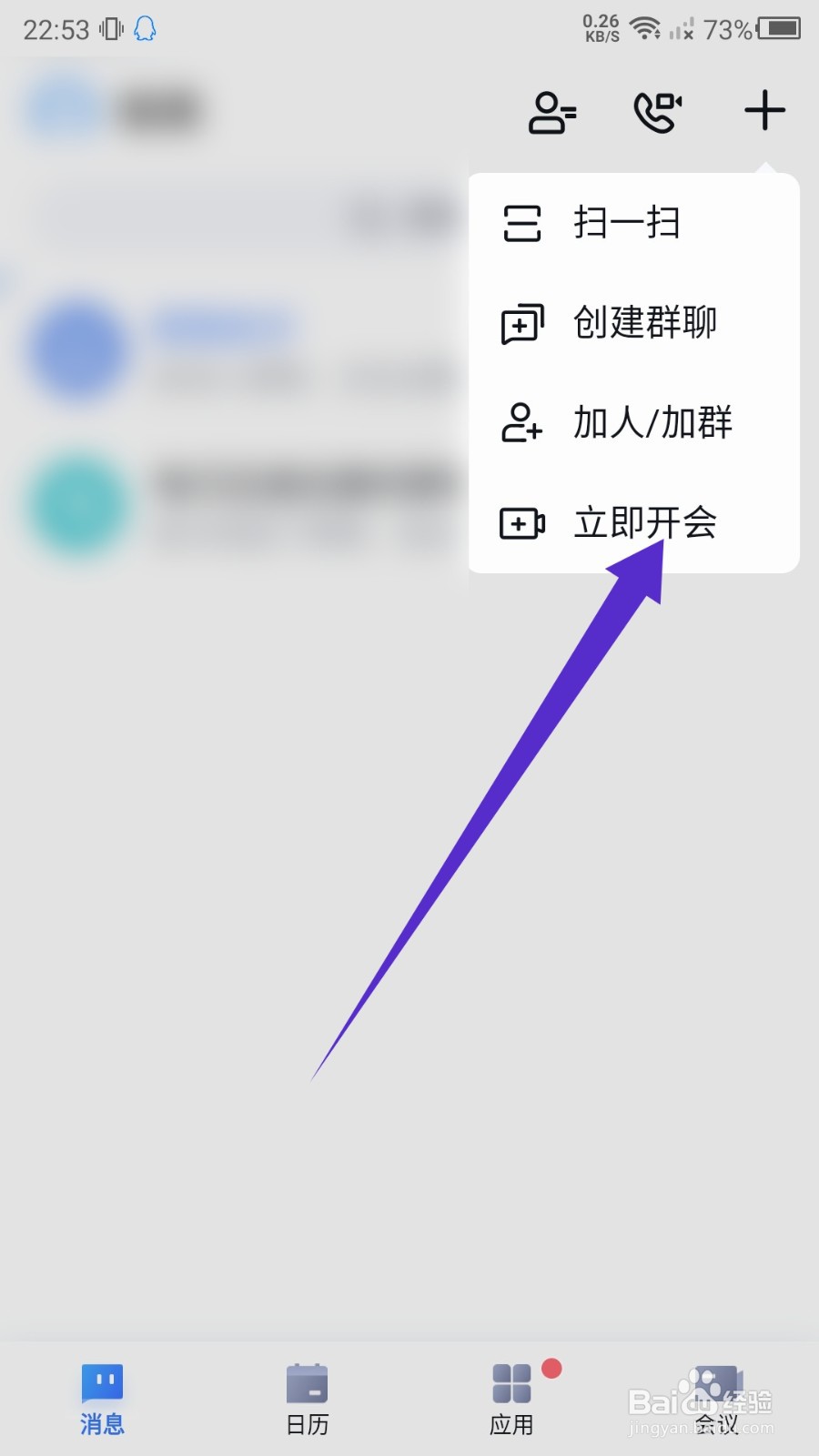Tap the phone call icon at top

(x=657, y=111)
